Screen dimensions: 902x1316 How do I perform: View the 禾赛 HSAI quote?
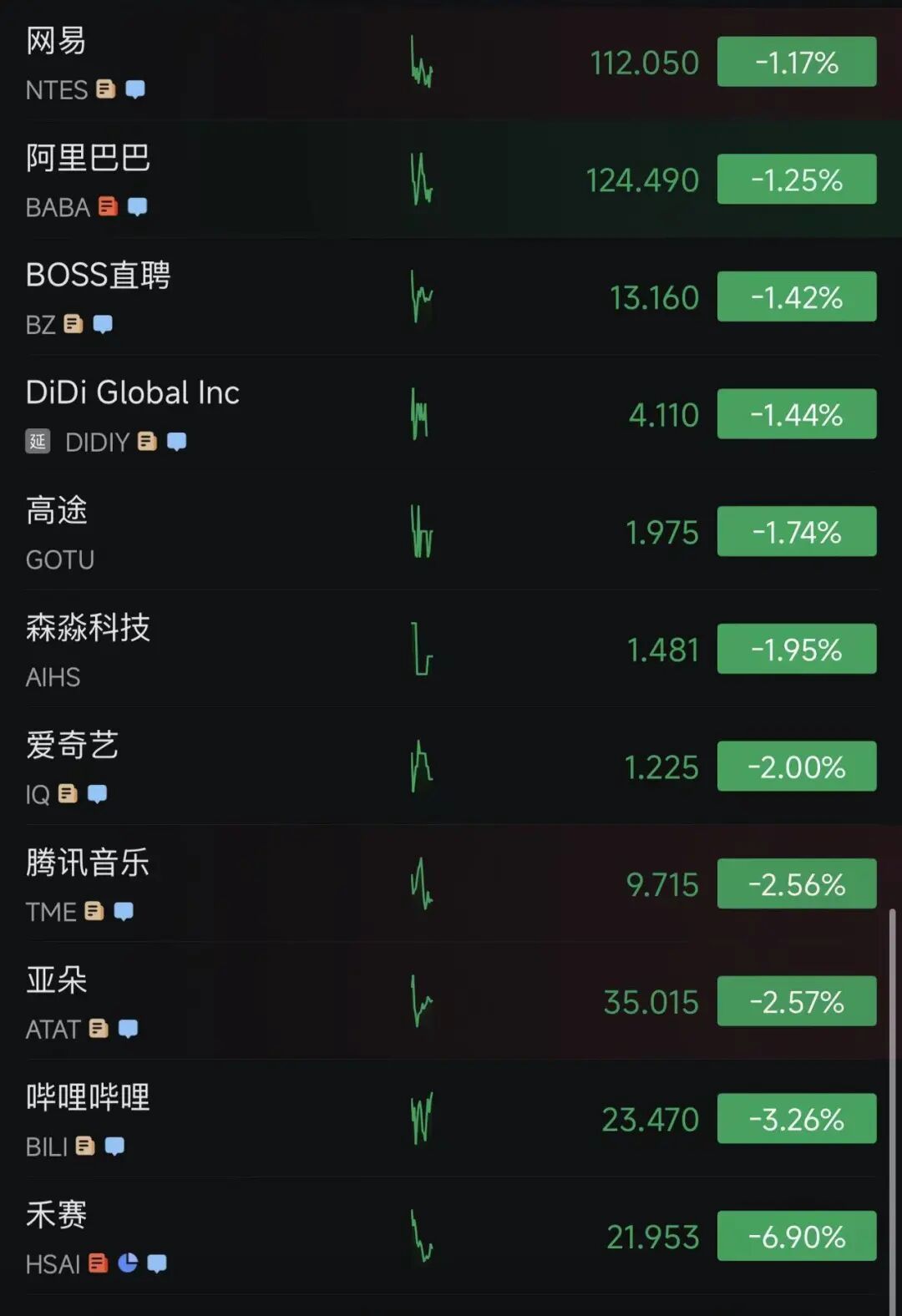[x=251, y=1238]
